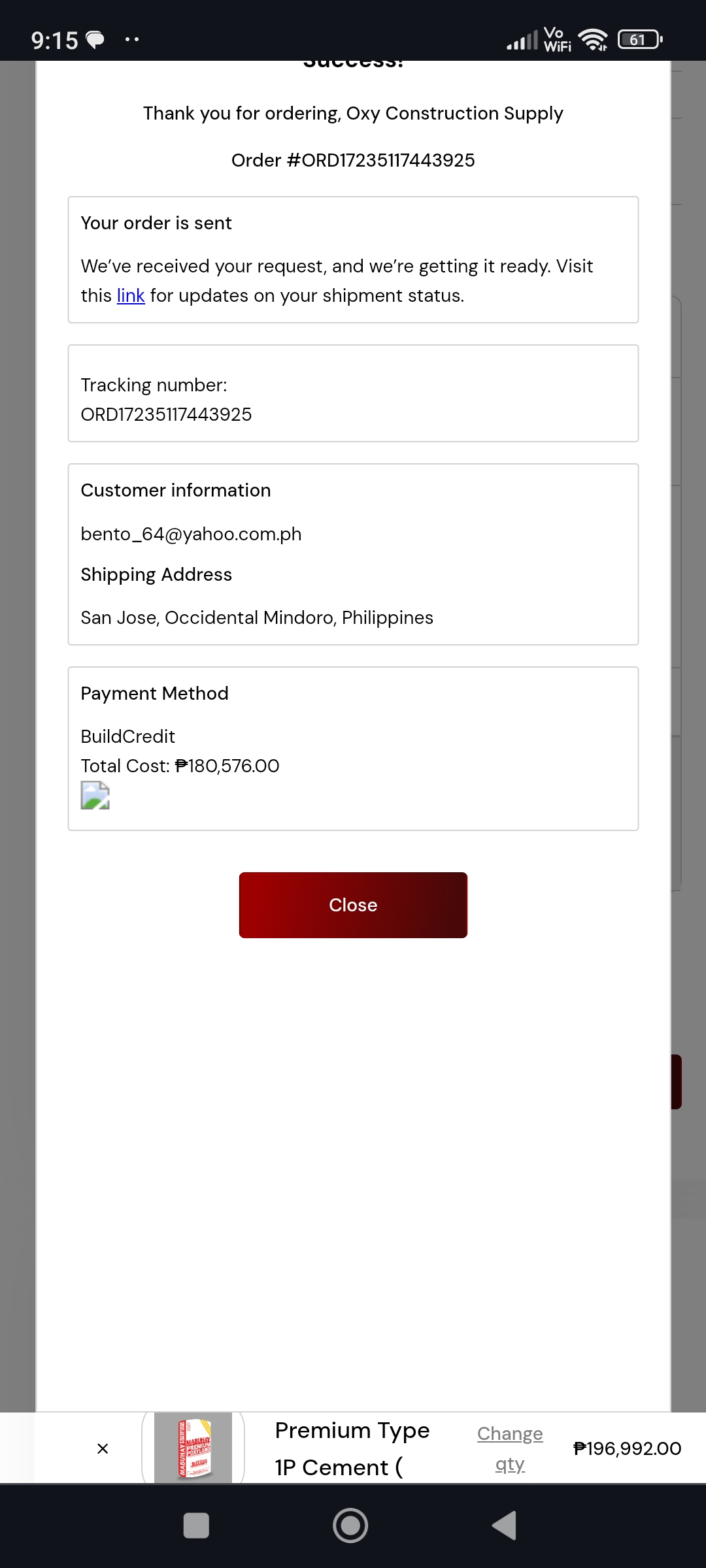The width and height of the screenshot is (706, 1568).
Task: Open the shipment status link
Action: coord(130,296)
